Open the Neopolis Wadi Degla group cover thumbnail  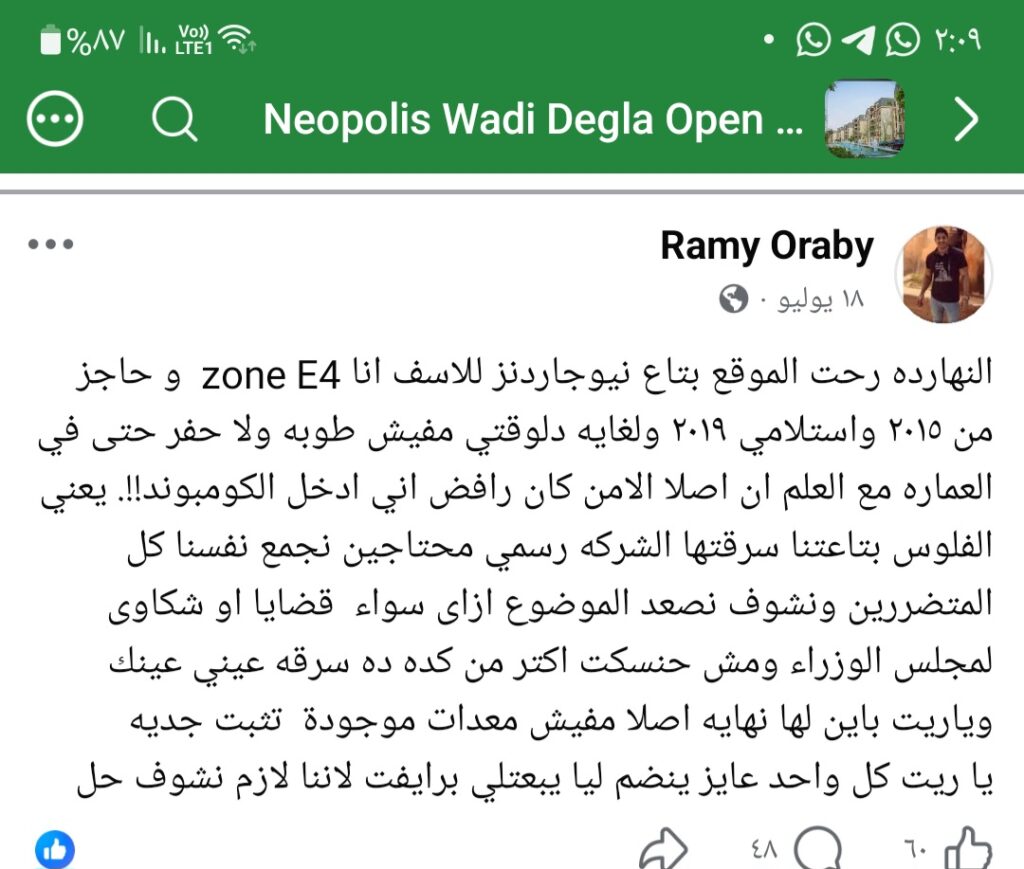pyautogui.click(x=865, y=119)
